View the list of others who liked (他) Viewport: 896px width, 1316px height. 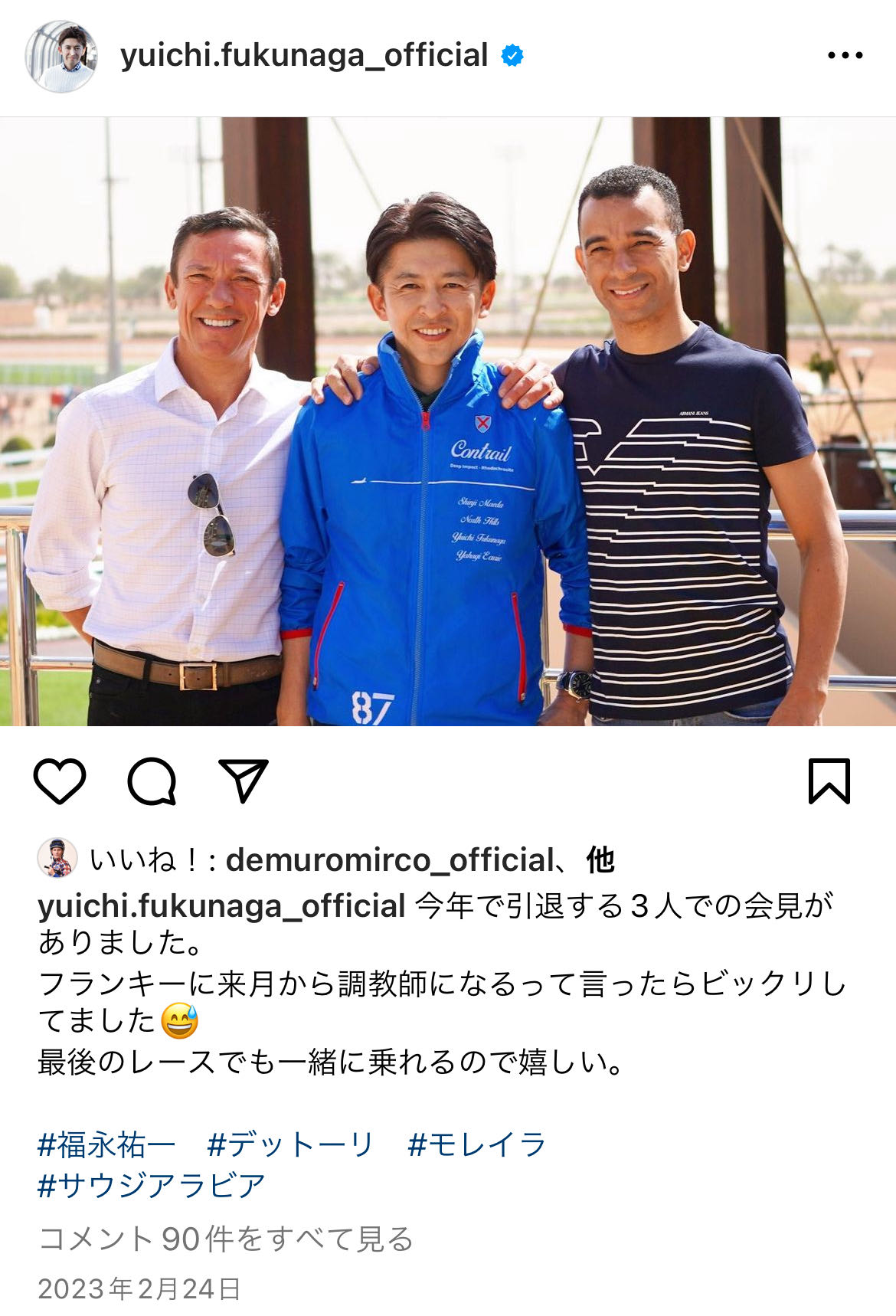click(601, 860)
